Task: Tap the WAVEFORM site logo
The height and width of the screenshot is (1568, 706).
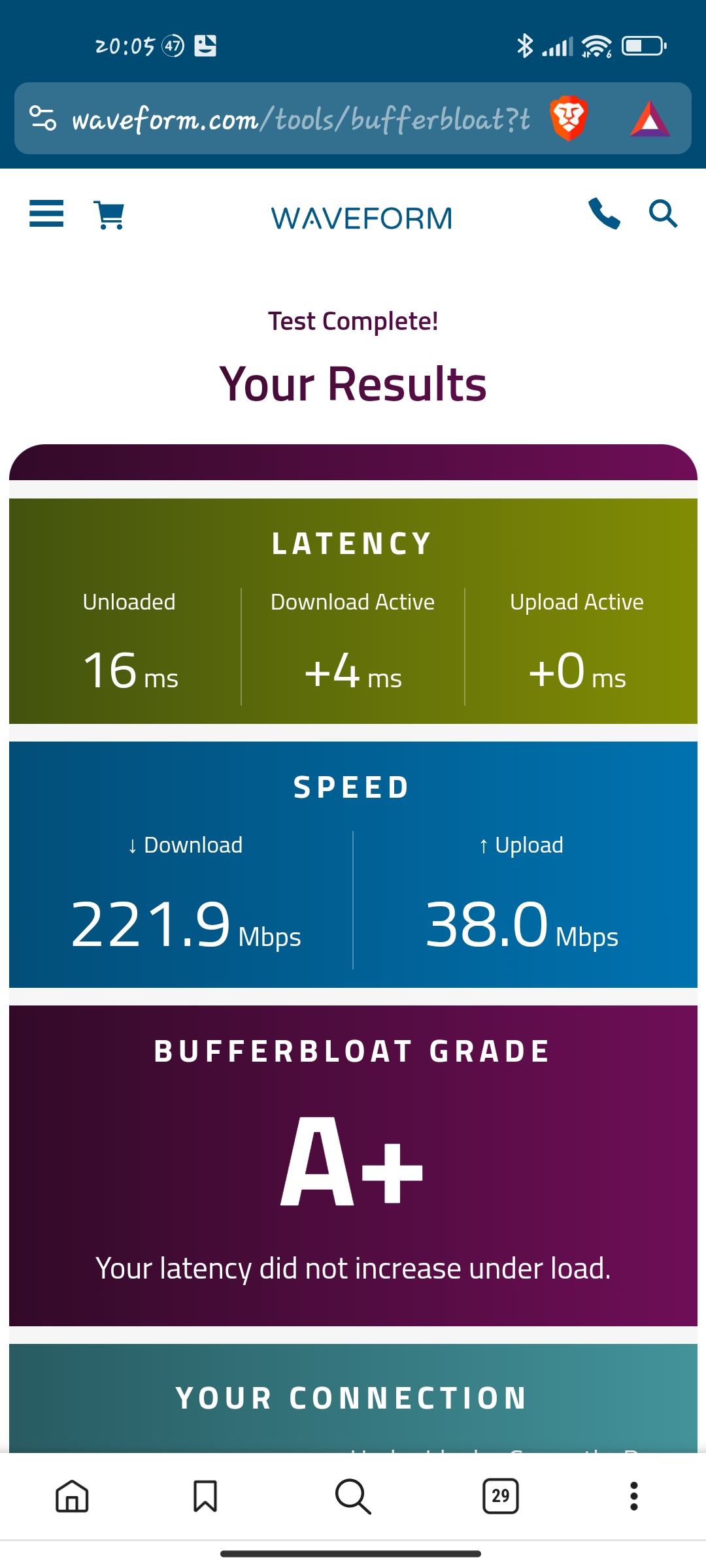Action: point(361,218)
